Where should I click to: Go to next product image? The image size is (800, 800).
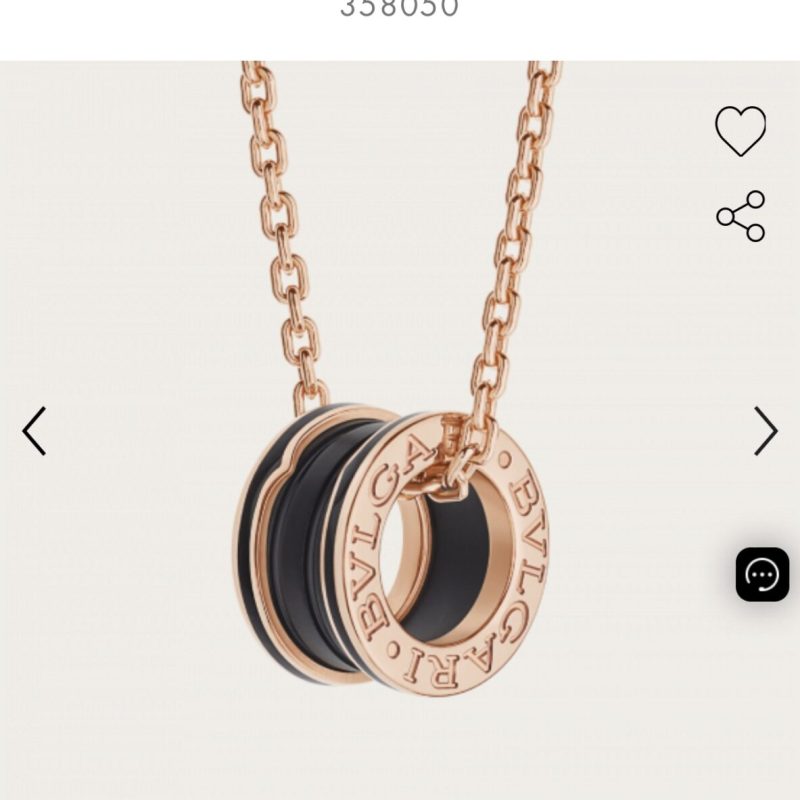(765, 431)
